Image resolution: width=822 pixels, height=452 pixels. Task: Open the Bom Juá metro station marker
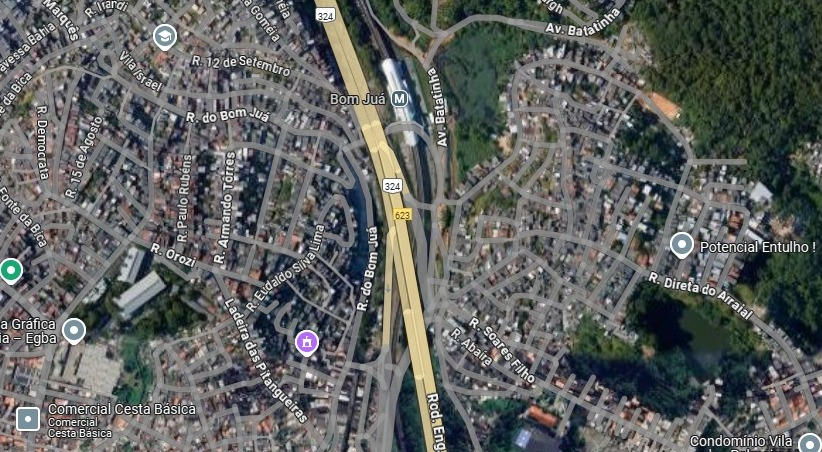pos(400,99)
